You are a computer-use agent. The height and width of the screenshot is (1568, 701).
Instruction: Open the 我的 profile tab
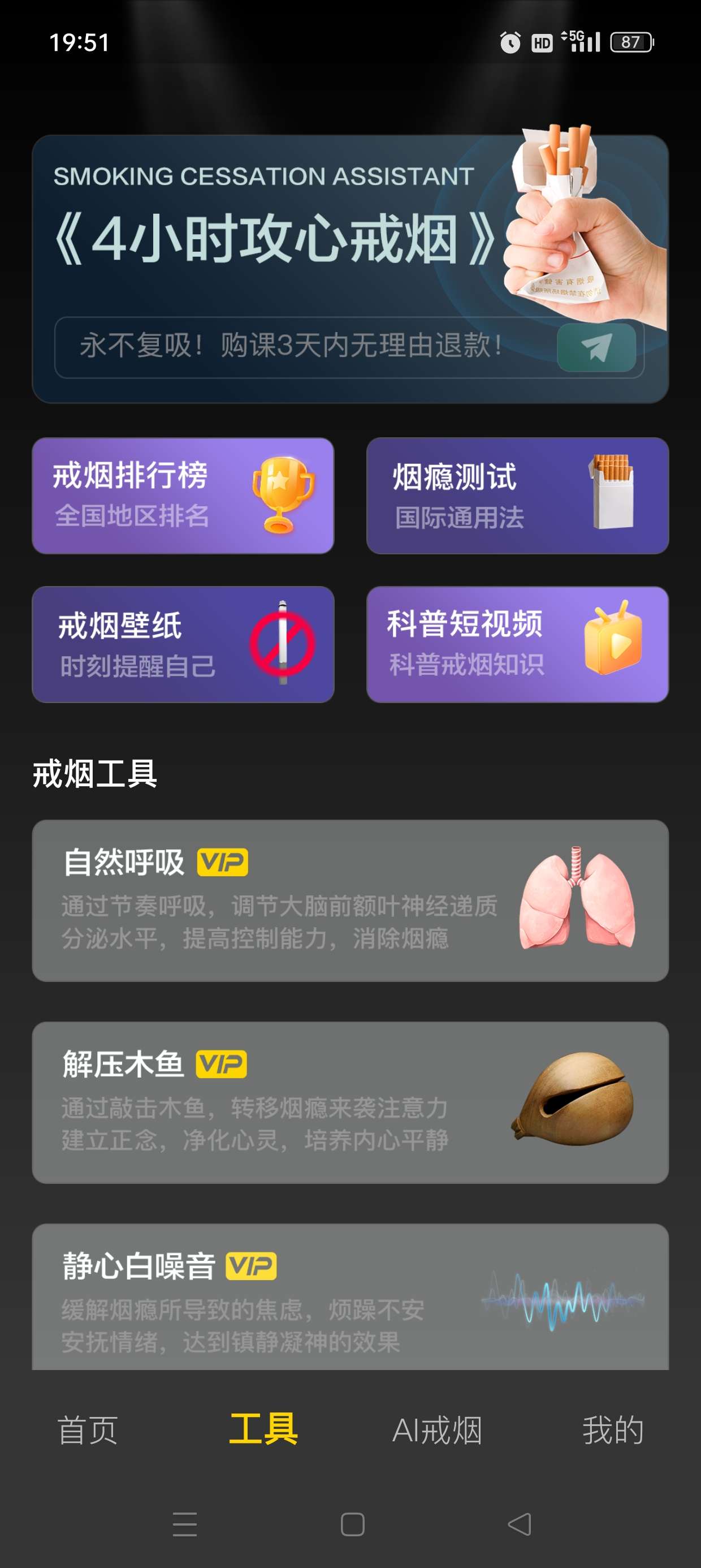(612, 1430)
